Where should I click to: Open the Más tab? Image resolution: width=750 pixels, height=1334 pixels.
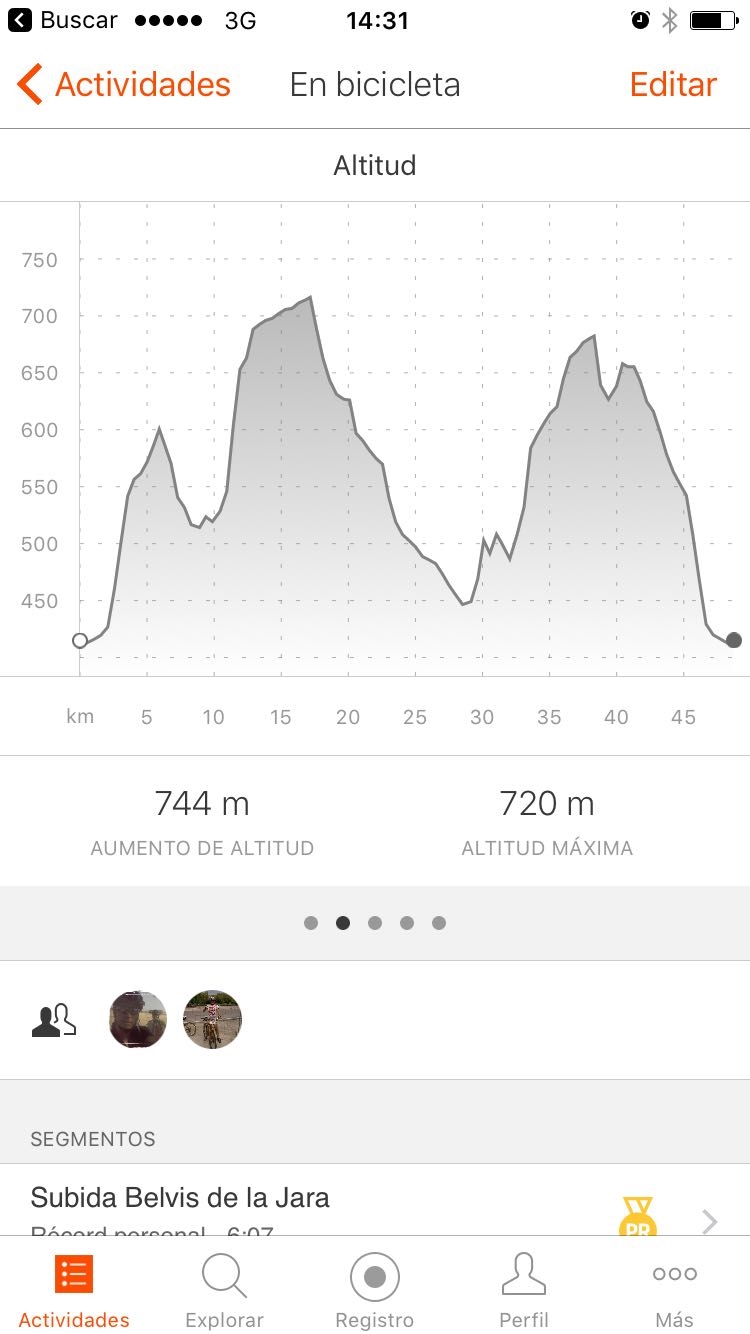click(675, 1291)
